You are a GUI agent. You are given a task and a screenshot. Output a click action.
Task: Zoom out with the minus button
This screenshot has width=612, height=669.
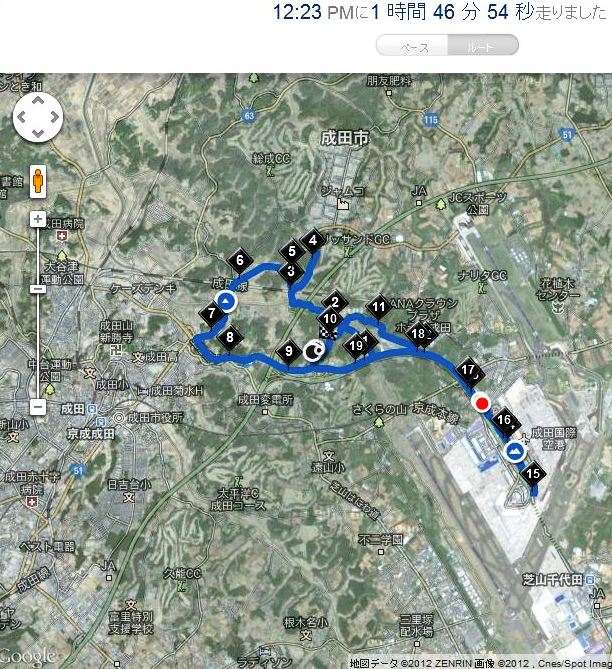[x=38, y=407]
